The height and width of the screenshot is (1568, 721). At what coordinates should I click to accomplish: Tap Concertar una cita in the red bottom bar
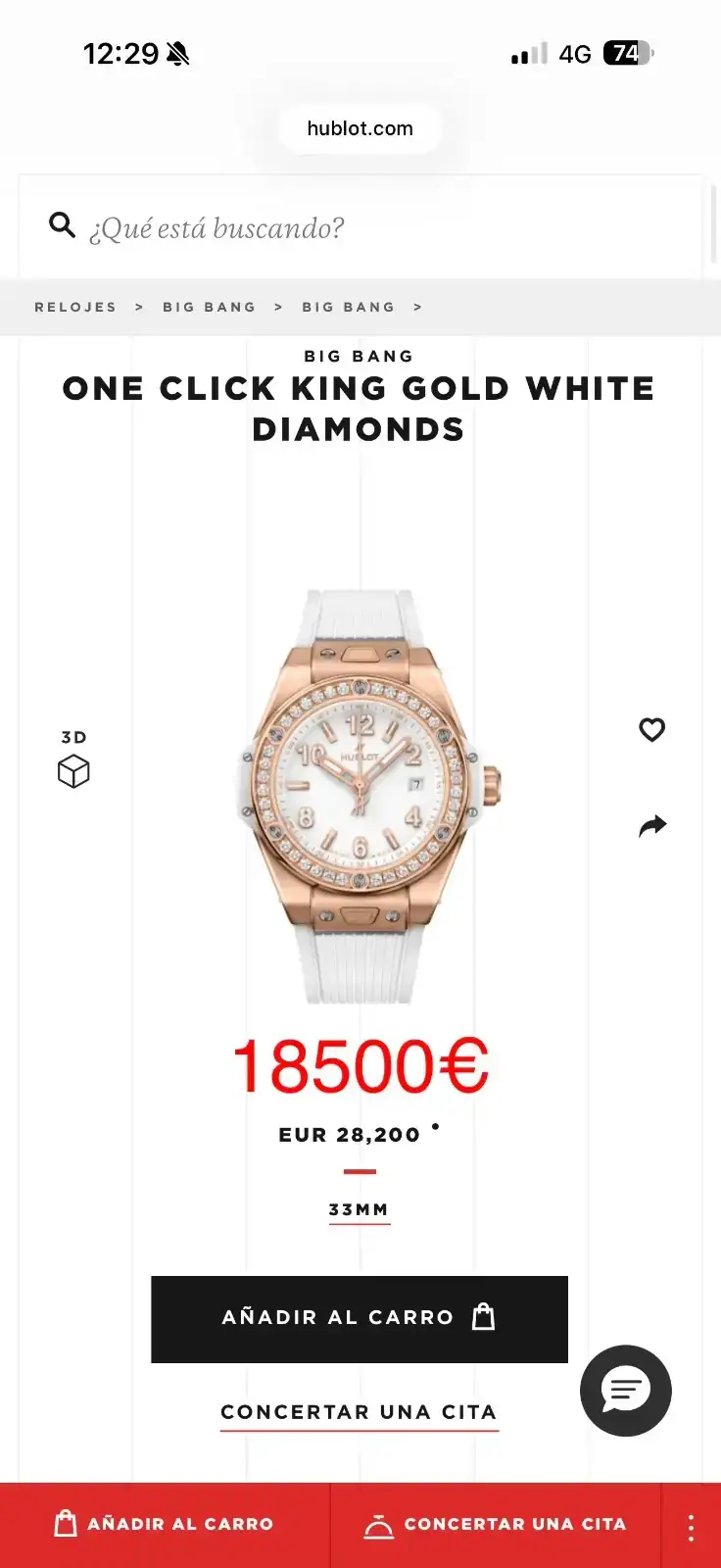(496, 1525)
